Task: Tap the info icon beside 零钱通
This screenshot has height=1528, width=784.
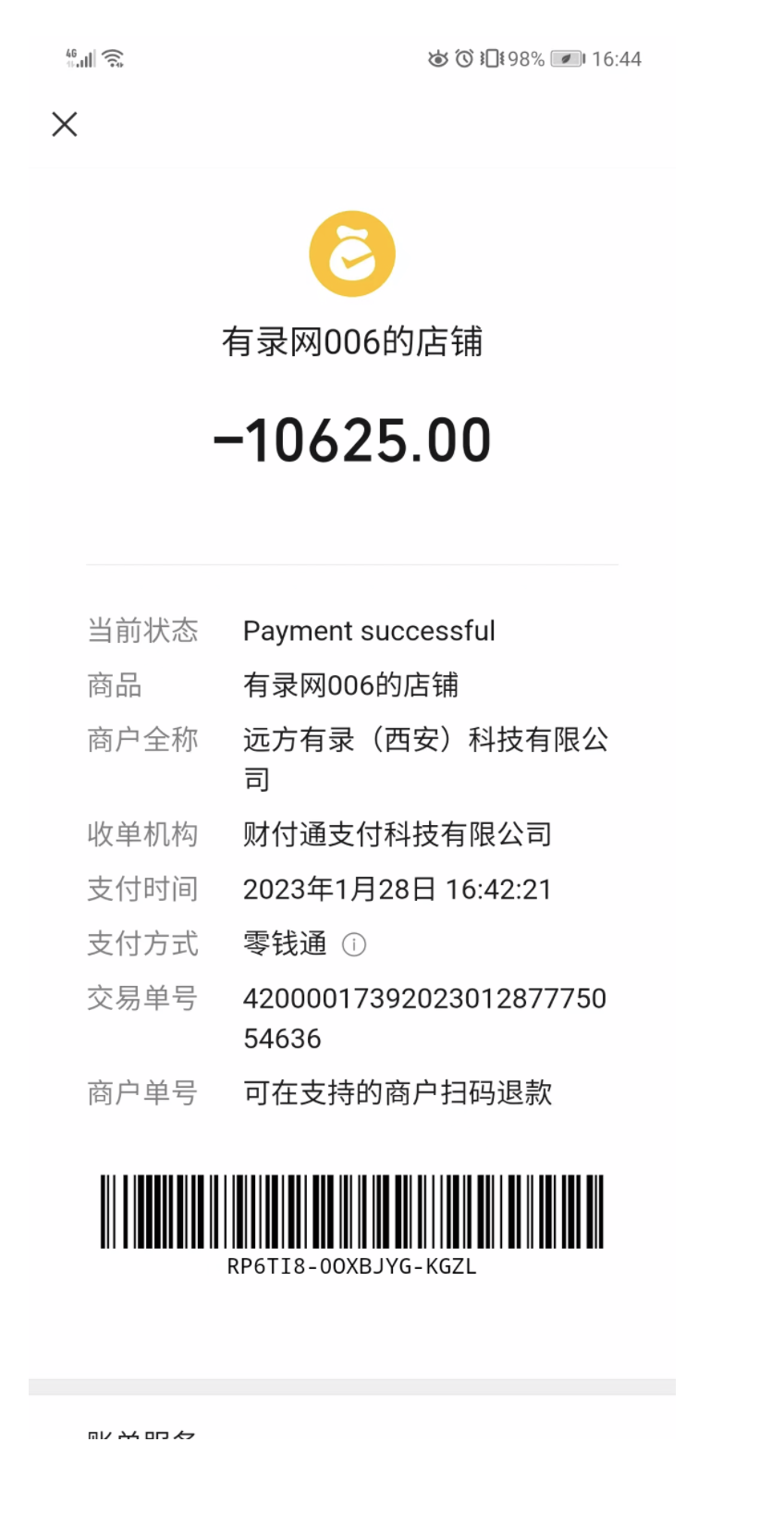Action: pyautogui.click(x=354, y=944)
